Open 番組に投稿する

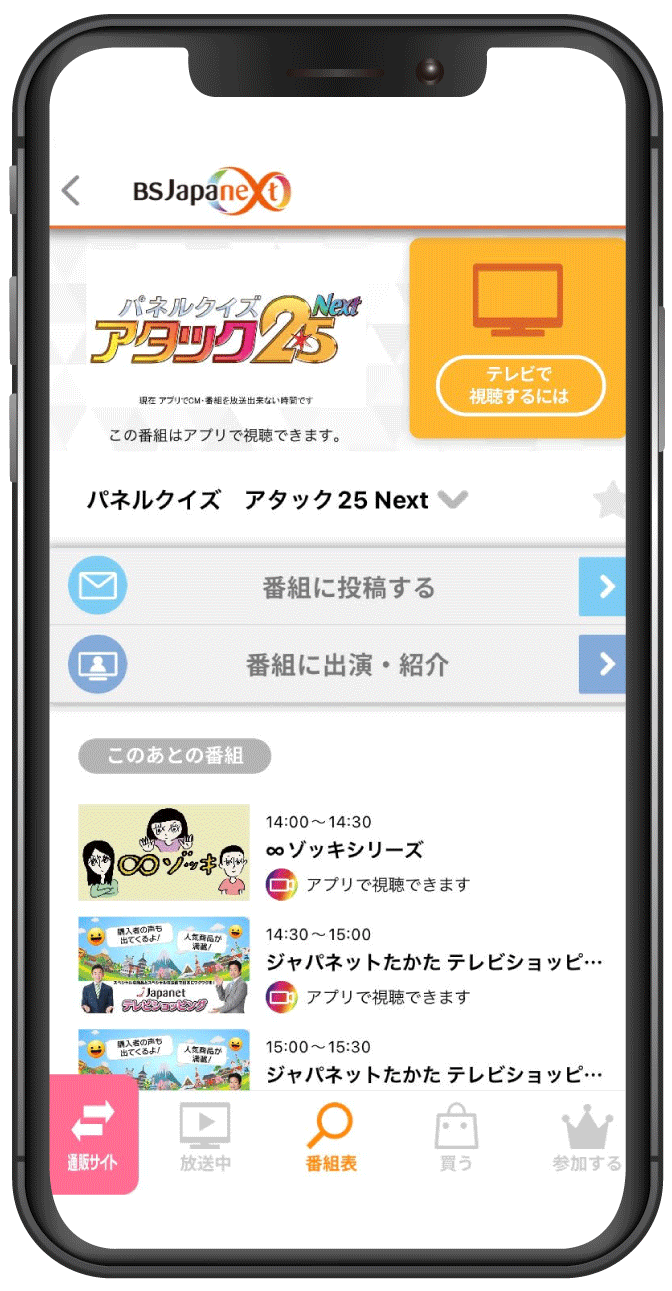338,587
